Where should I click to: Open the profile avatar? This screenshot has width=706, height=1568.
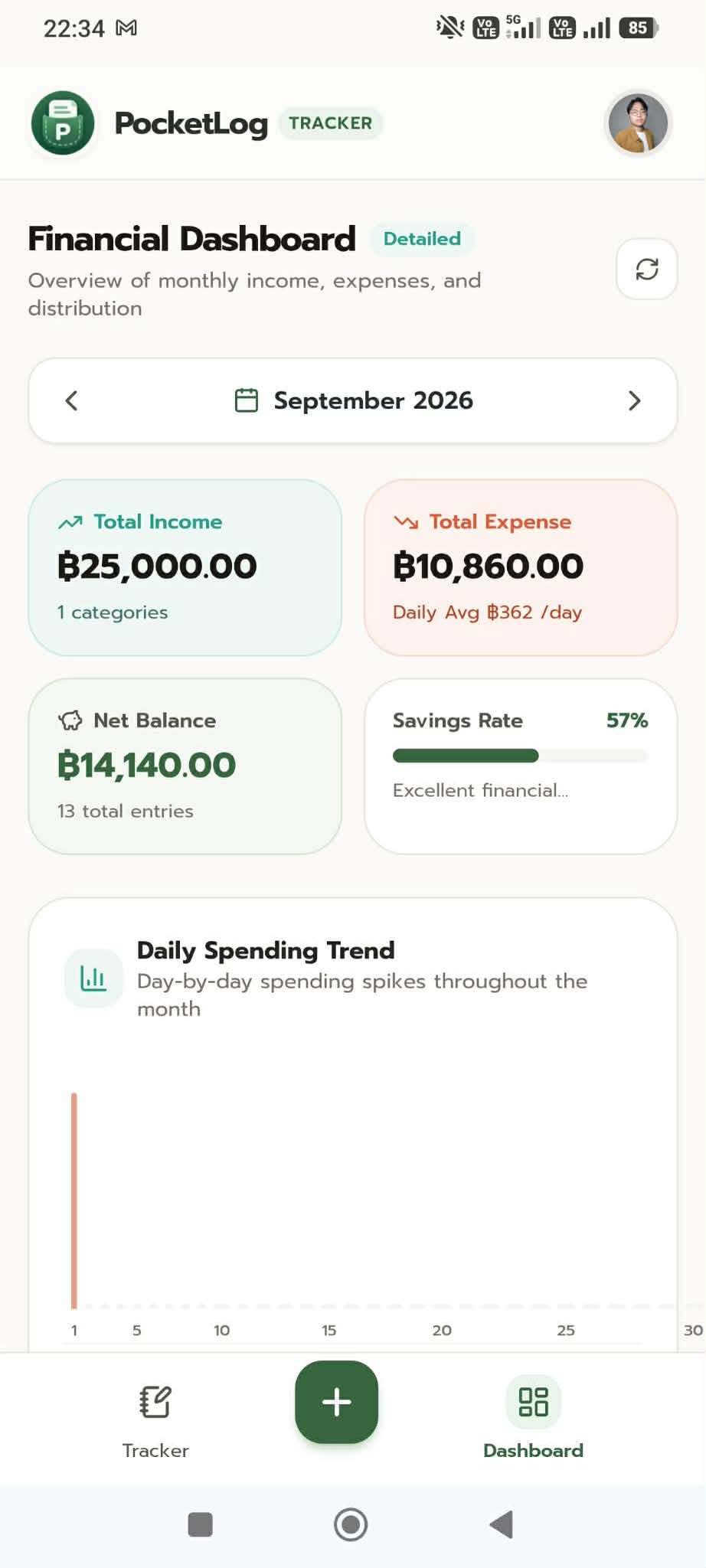pyautogui.click(x=638, y=123)
